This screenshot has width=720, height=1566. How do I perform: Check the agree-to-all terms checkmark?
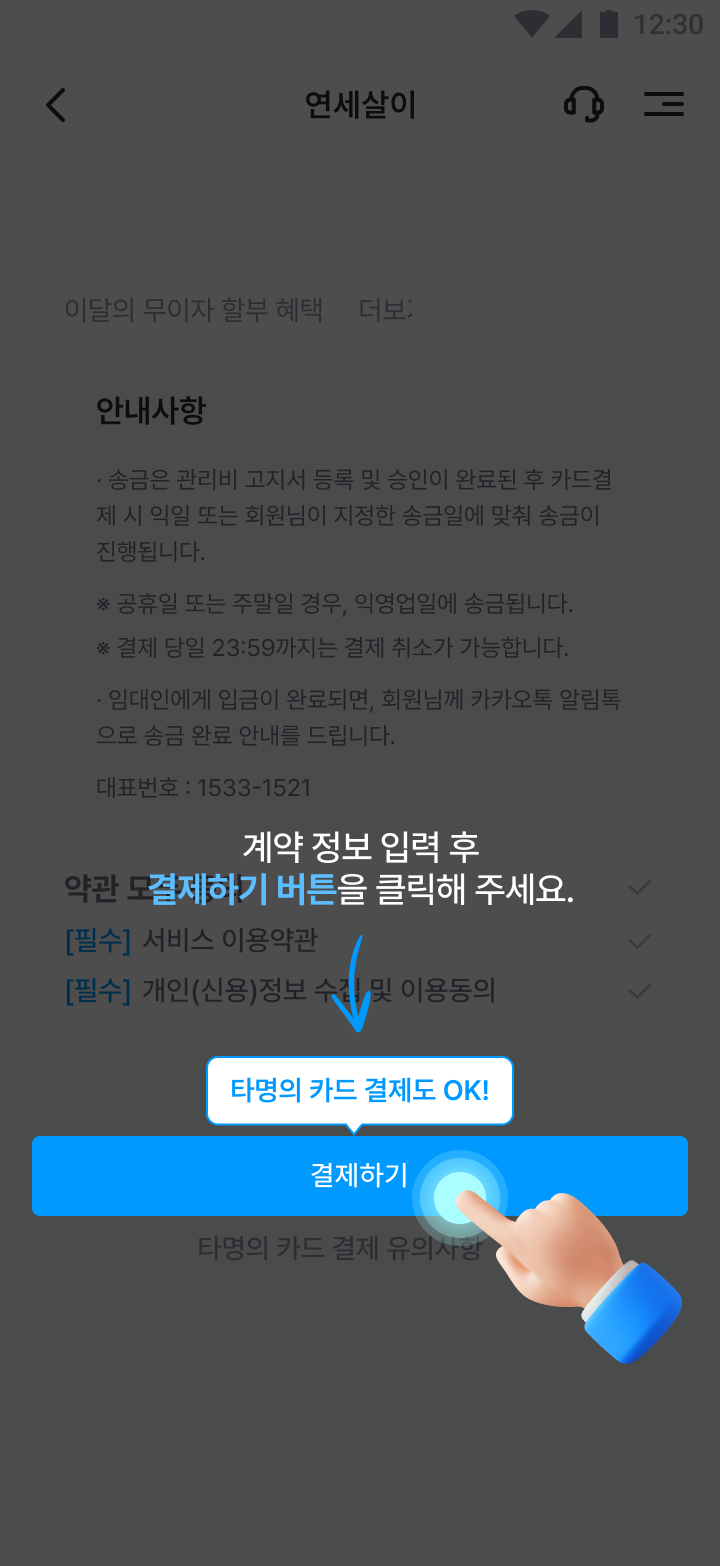(x=639, y=888)
